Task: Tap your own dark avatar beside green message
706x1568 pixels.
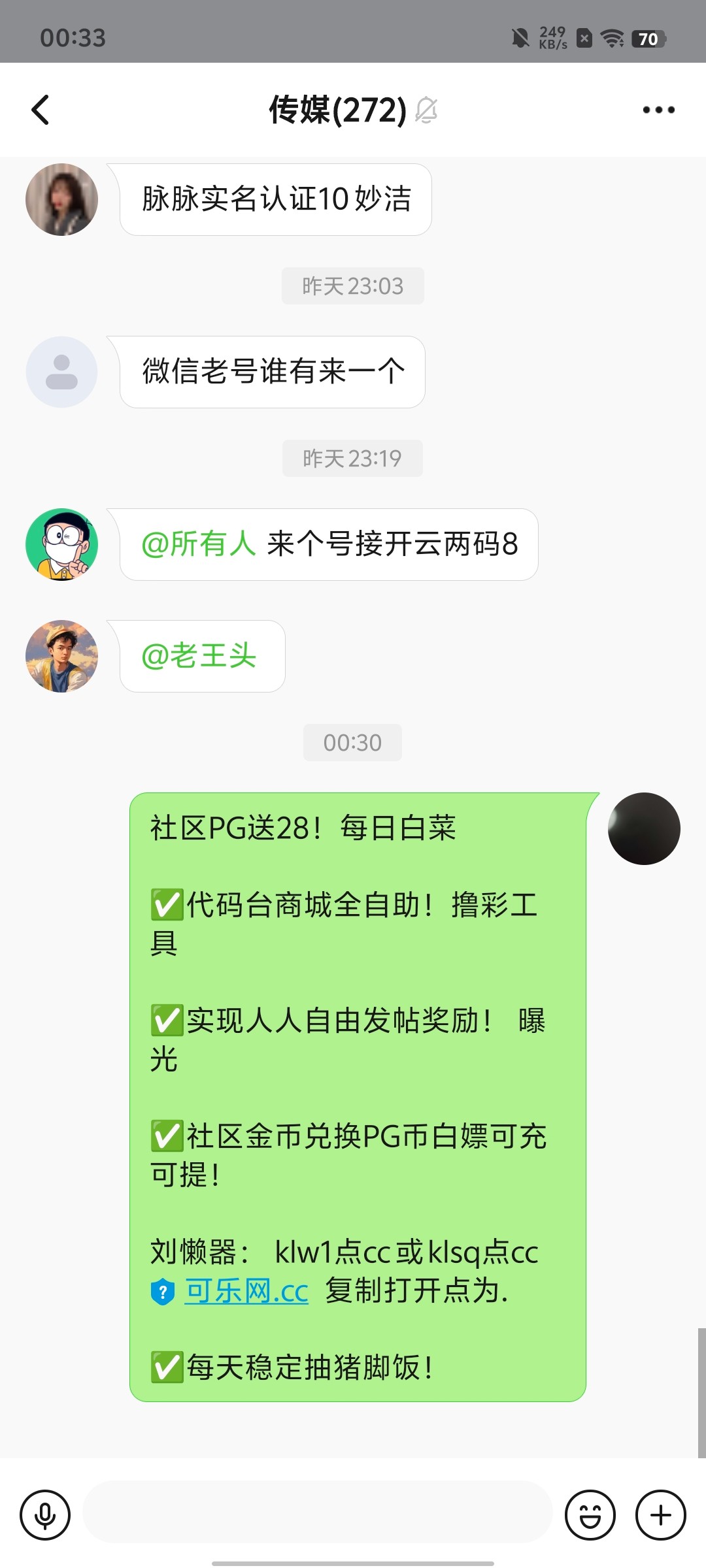Action: coord(644,828)
